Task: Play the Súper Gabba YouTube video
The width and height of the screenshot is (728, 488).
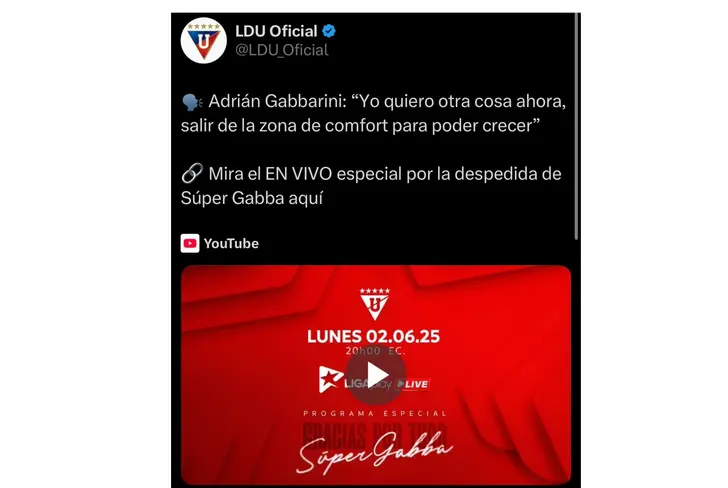Action: tap(376, 375)
